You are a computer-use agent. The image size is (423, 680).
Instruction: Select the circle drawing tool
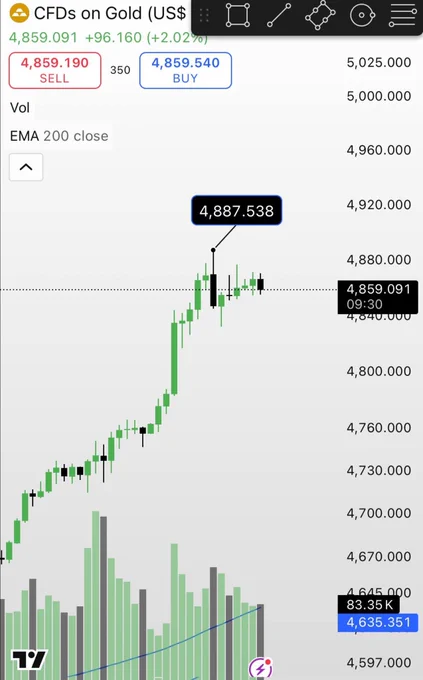point(362,16)
